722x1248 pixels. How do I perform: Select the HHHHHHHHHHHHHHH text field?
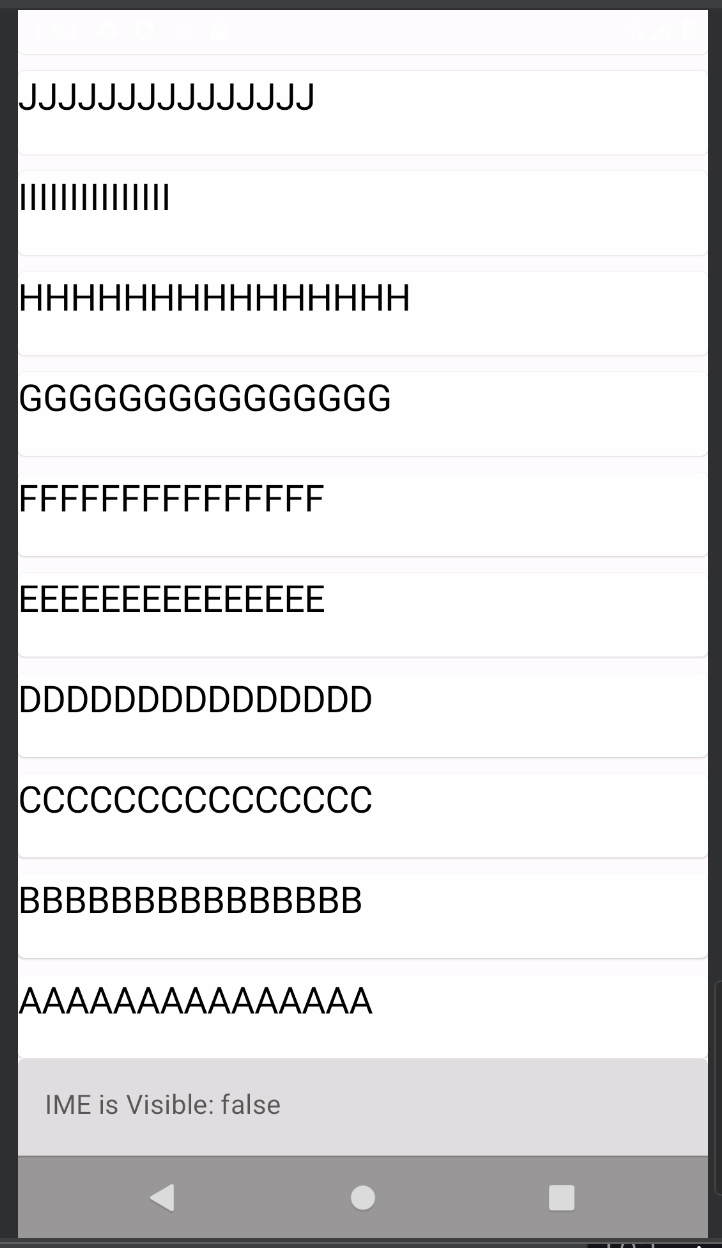pos(362,312)
